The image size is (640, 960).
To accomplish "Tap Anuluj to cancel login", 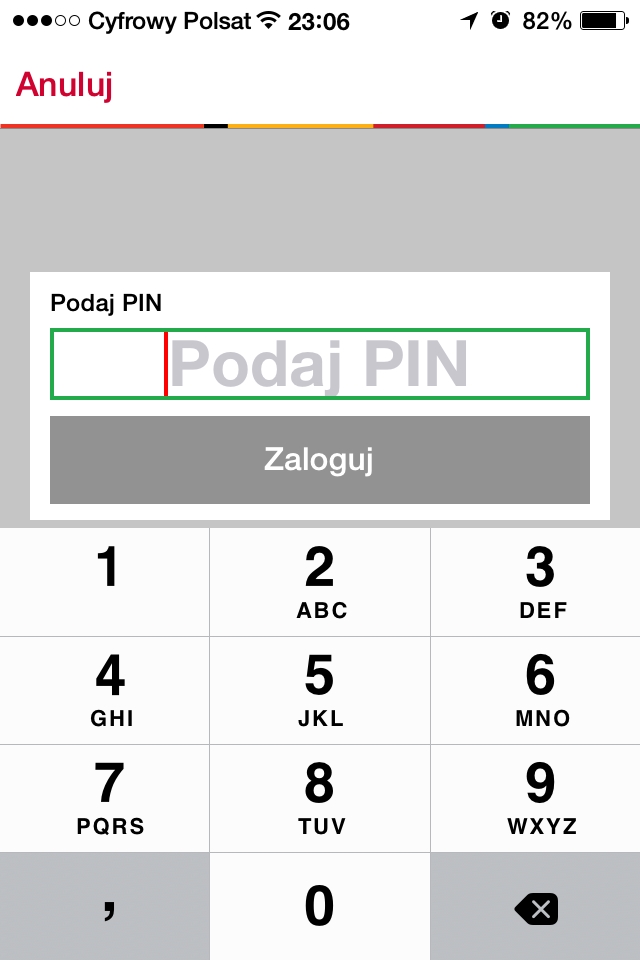I will 64,85.
